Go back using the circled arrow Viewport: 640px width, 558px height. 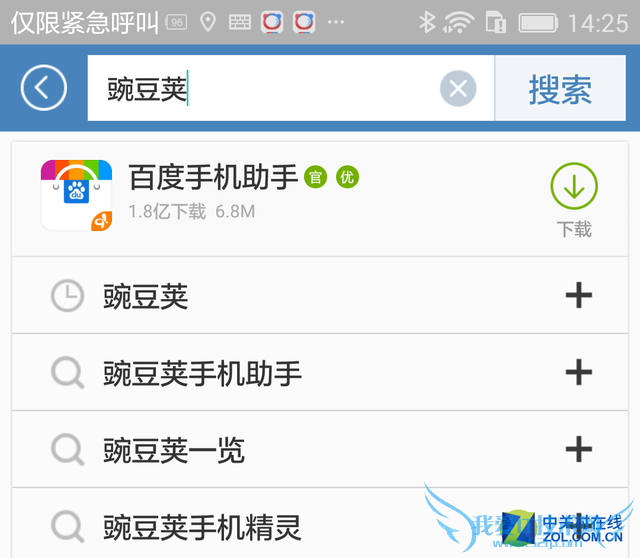(x=43, y=89)
